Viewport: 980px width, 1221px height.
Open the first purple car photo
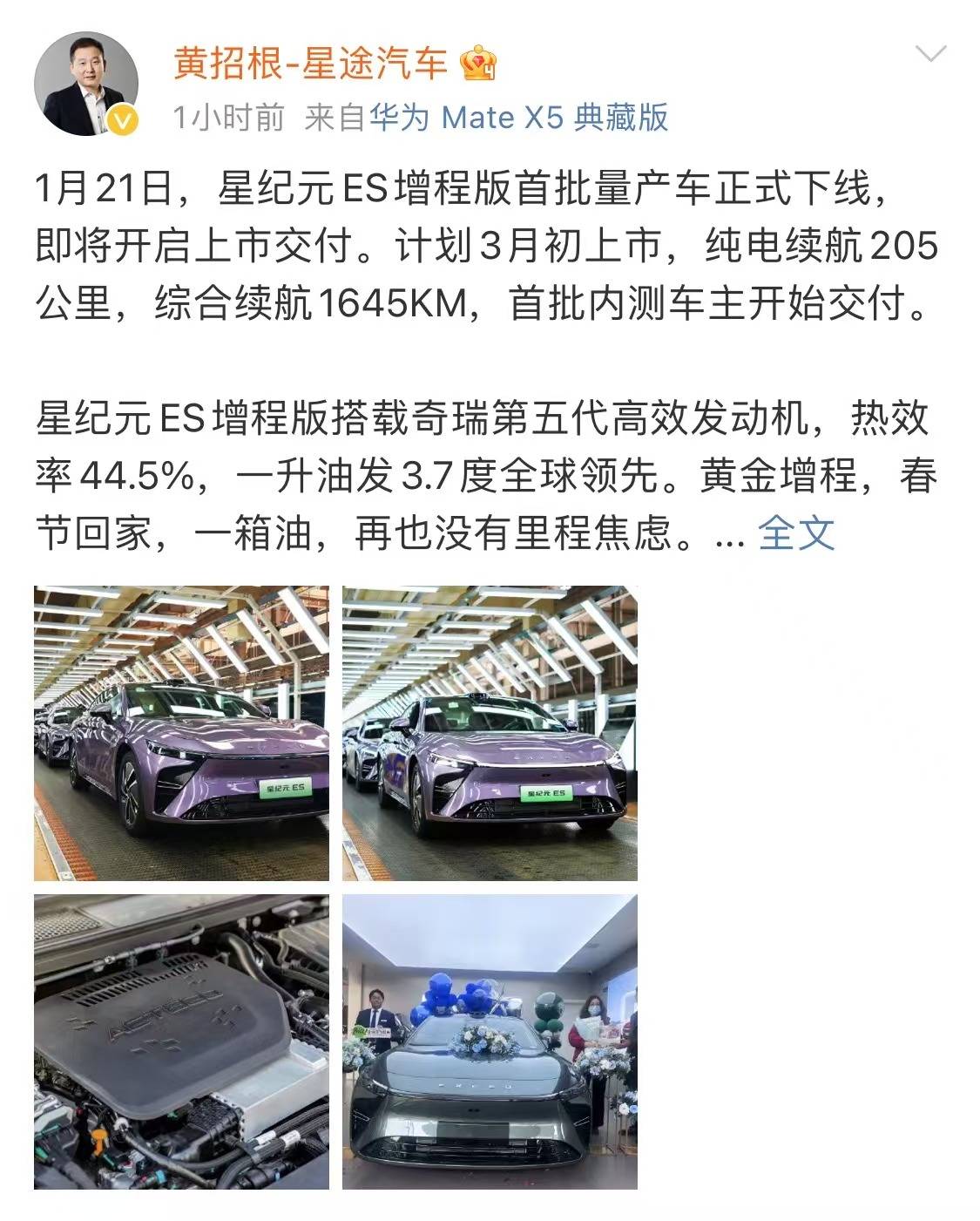(181, 733)
